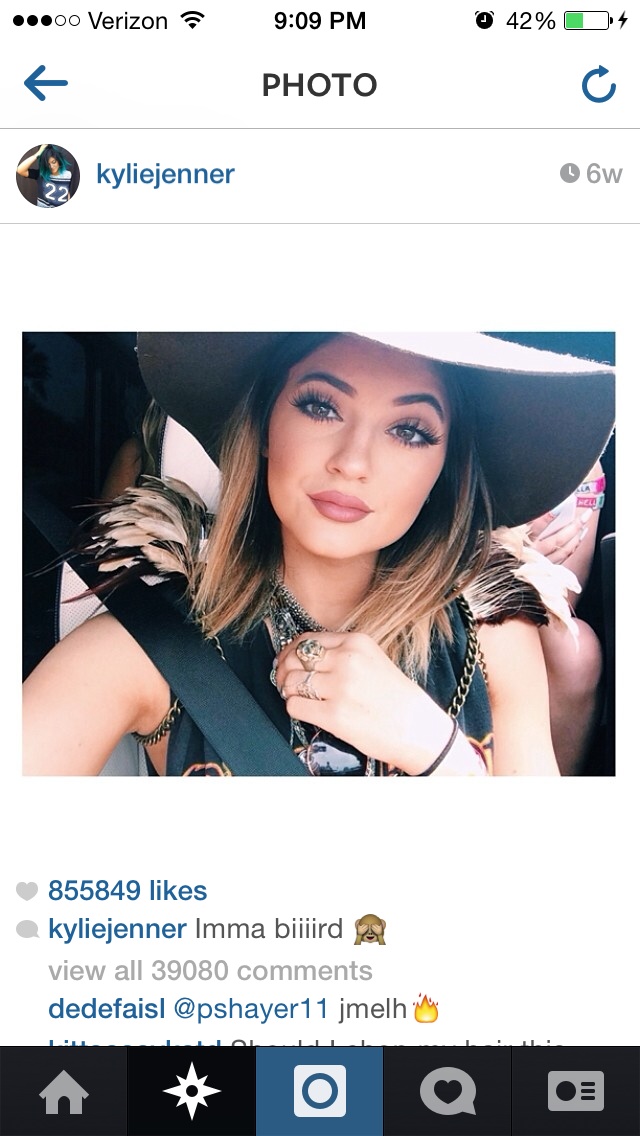Viewport: 640px width, 1136px height.
Task: Open the kyliejenner username in the header
Action: 165,174
